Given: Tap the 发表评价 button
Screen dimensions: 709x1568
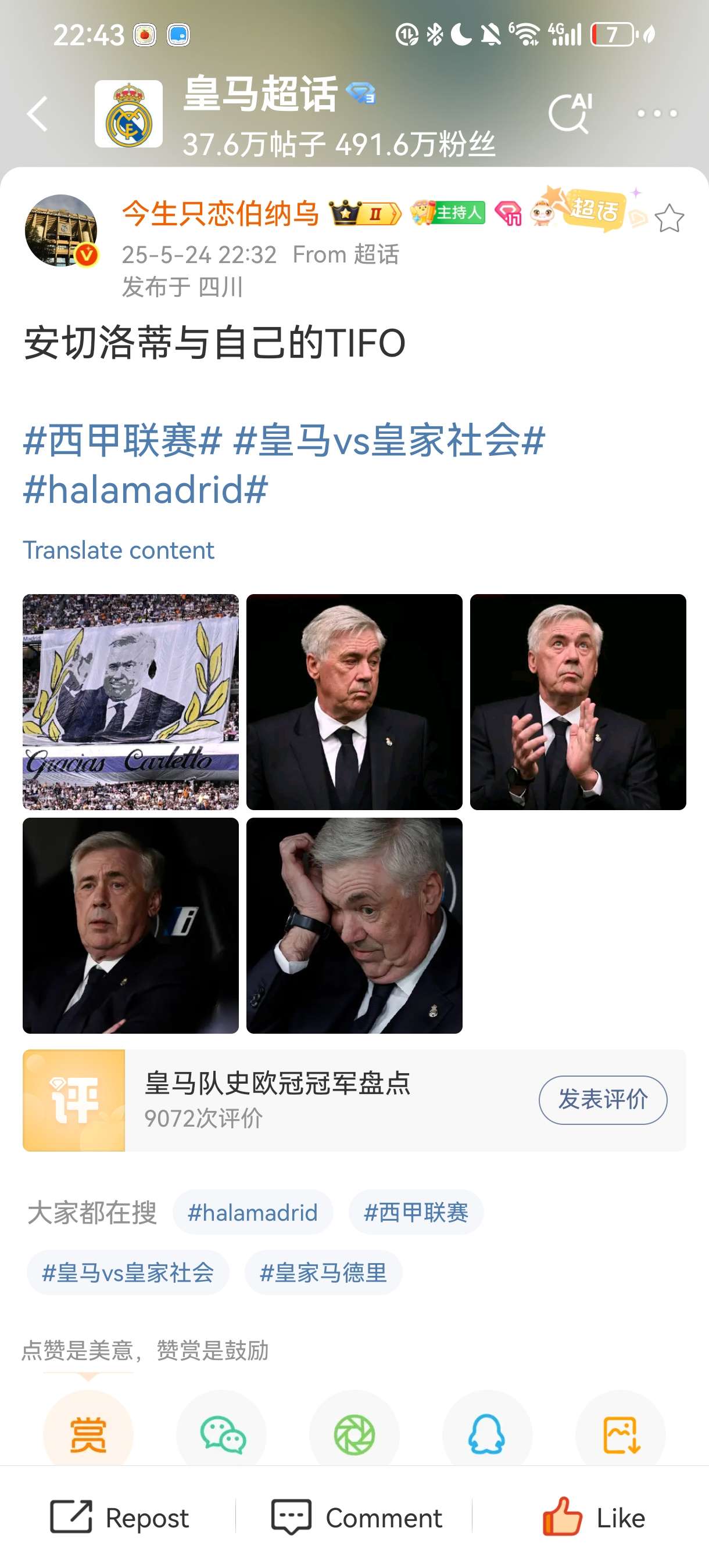Looking at the screenshot, I should (x=603, y=1099).
